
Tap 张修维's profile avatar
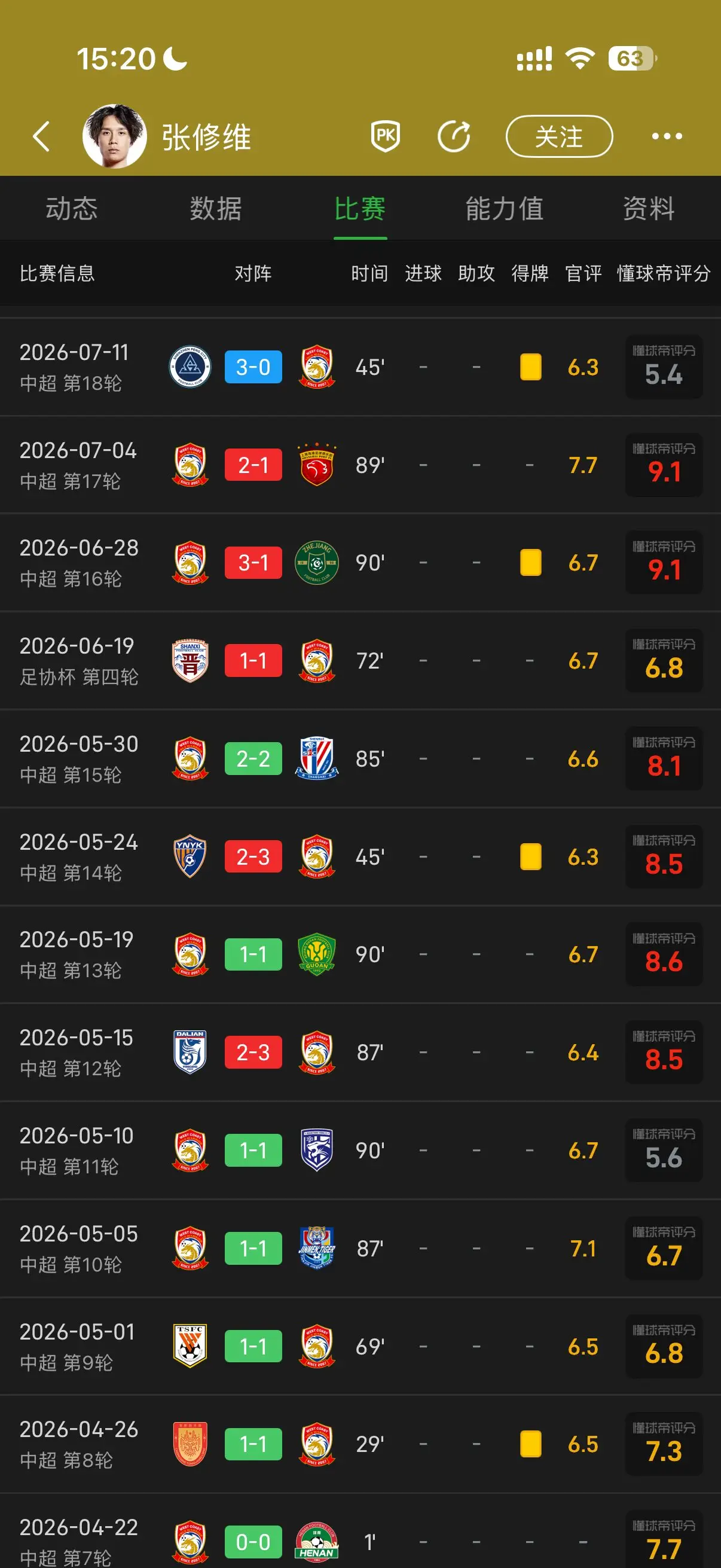click(x=114, y=136)
